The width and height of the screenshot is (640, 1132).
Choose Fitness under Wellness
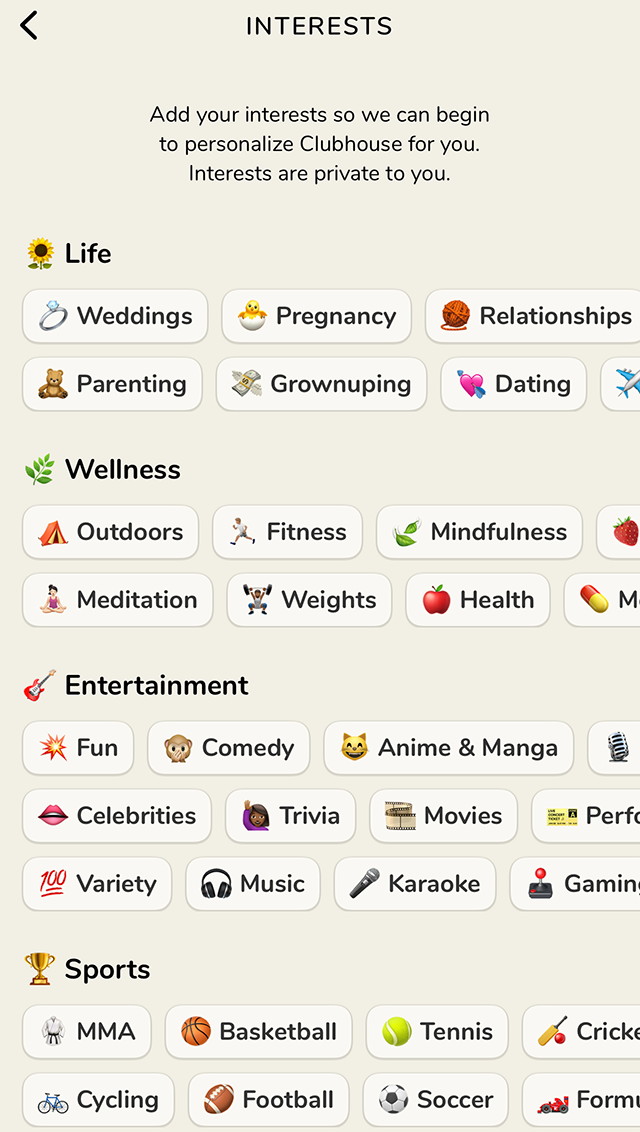[288, 532]
